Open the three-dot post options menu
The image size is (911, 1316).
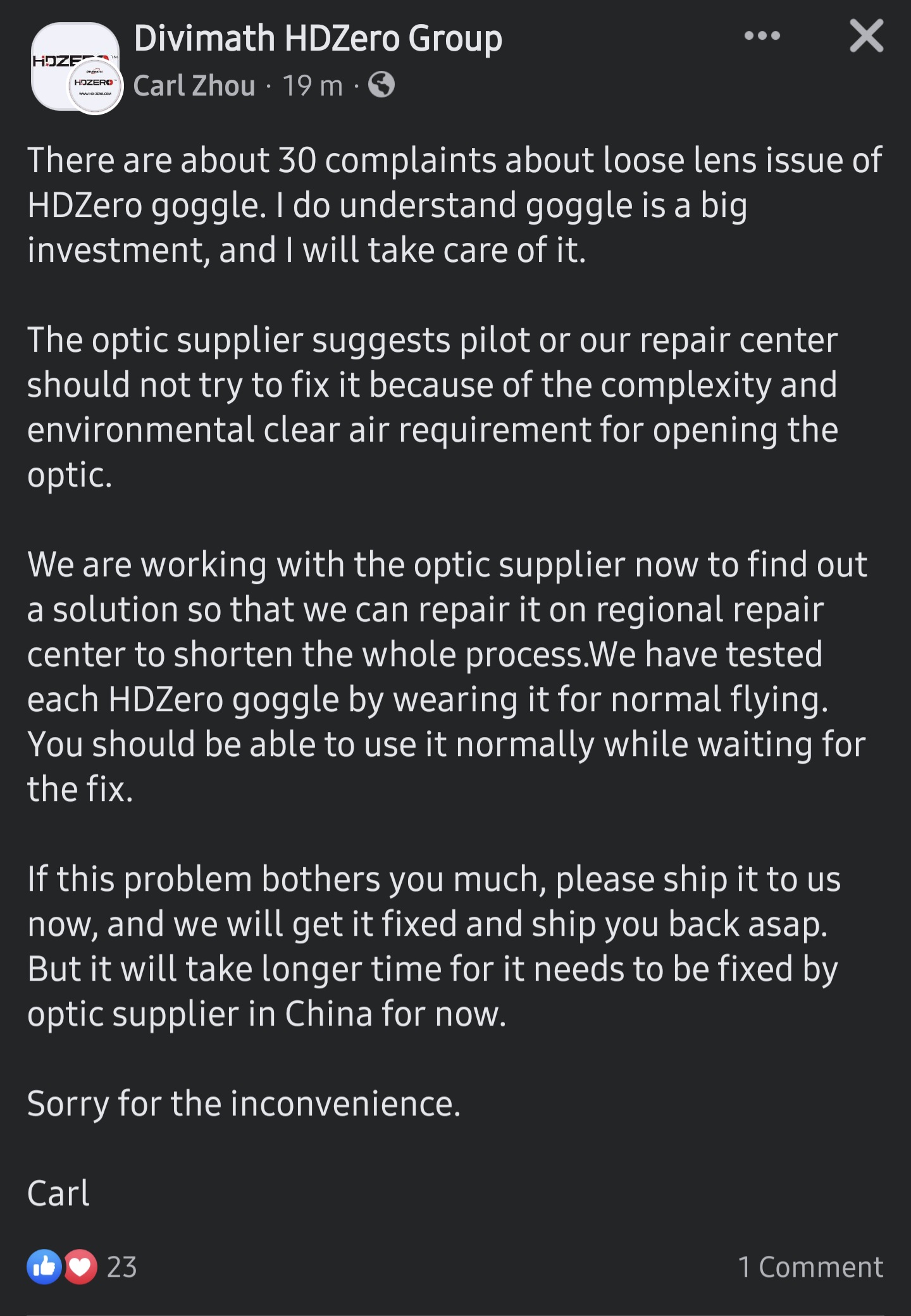(x=762, y=35)
